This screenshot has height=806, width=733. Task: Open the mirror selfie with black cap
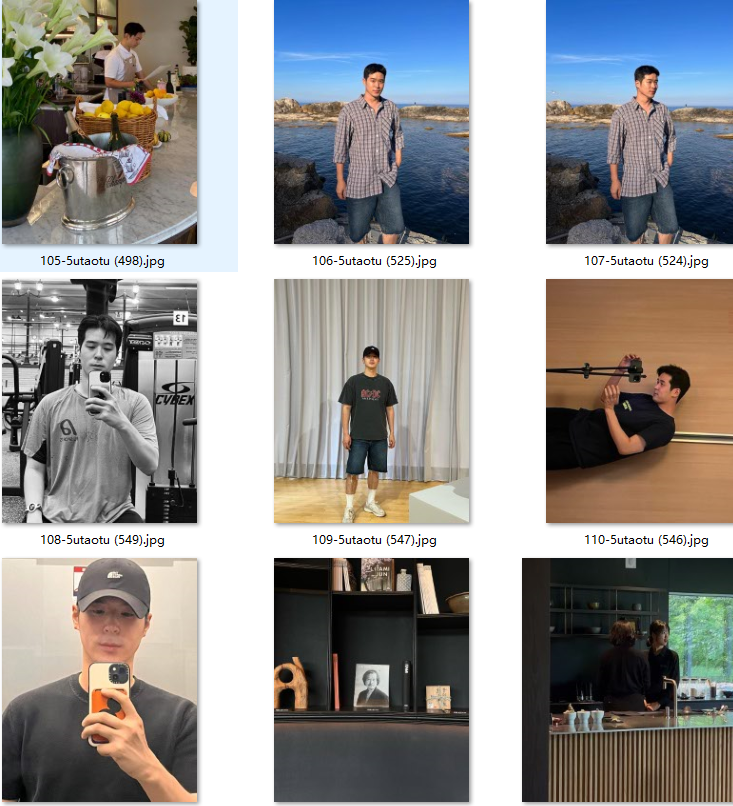tap(100, 680)
